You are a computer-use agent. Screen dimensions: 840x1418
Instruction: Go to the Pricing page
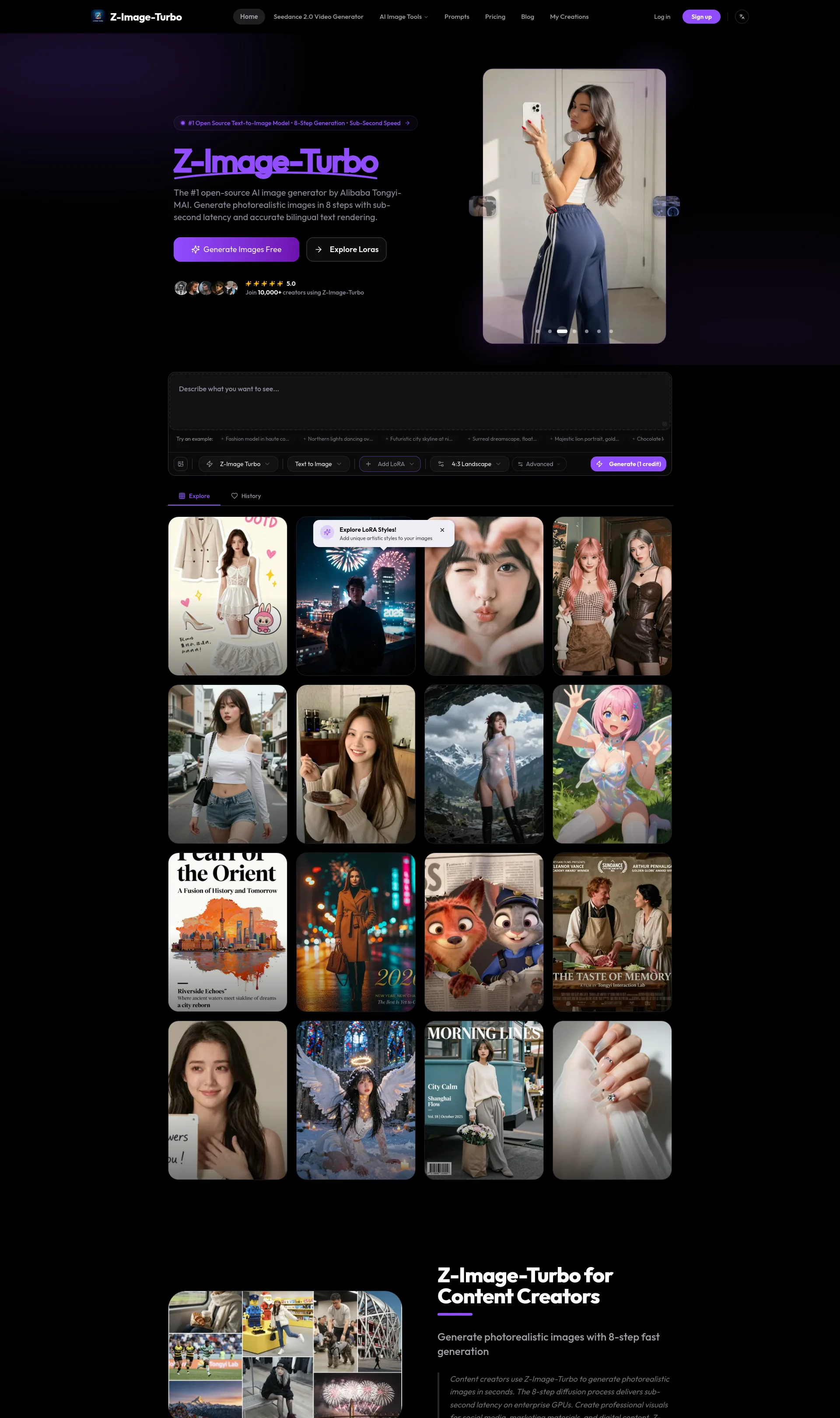pyautogui.click(x=495, y=17)
